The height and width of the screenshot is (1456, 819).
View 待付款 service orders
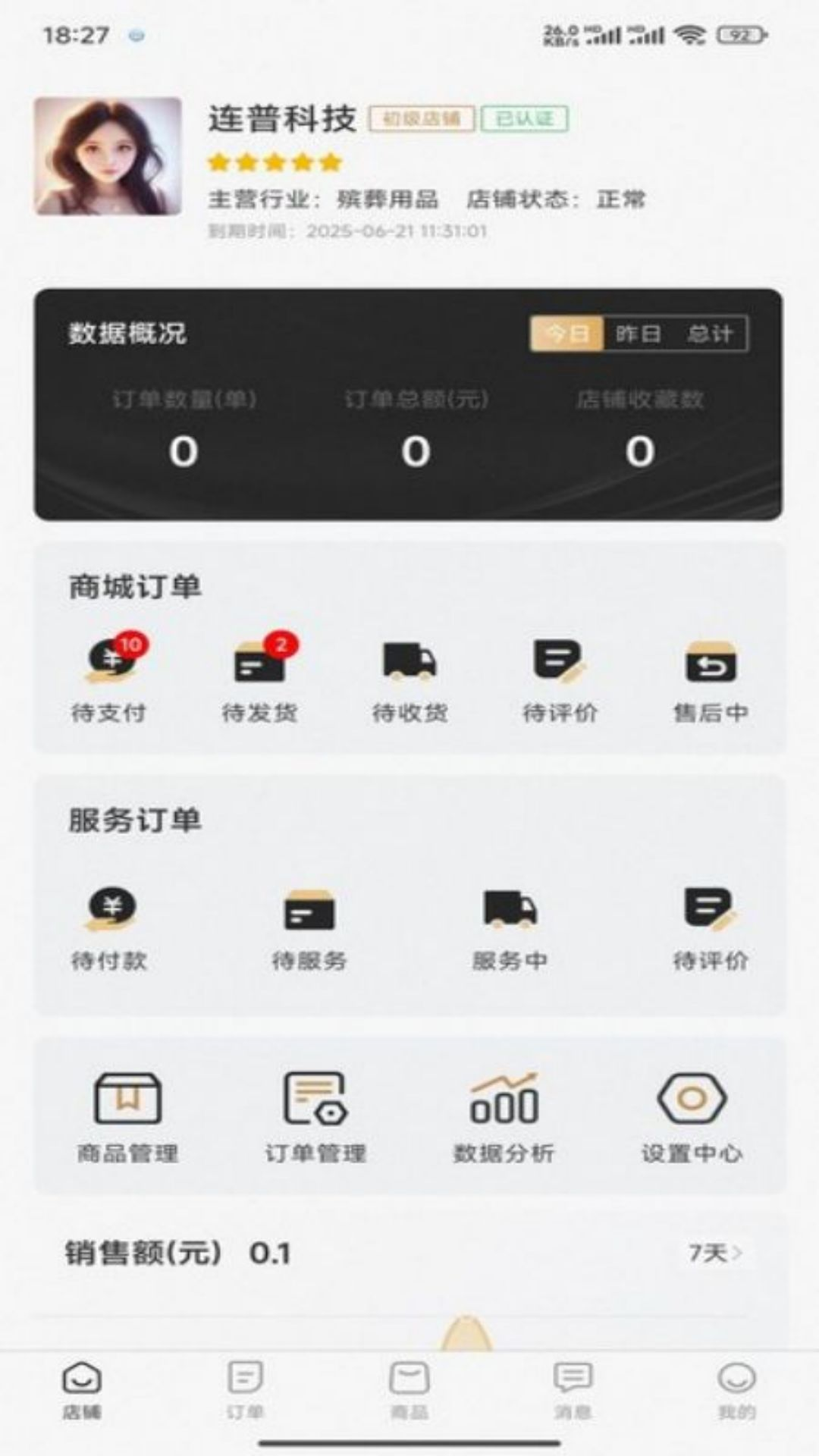tap(109, 928)
